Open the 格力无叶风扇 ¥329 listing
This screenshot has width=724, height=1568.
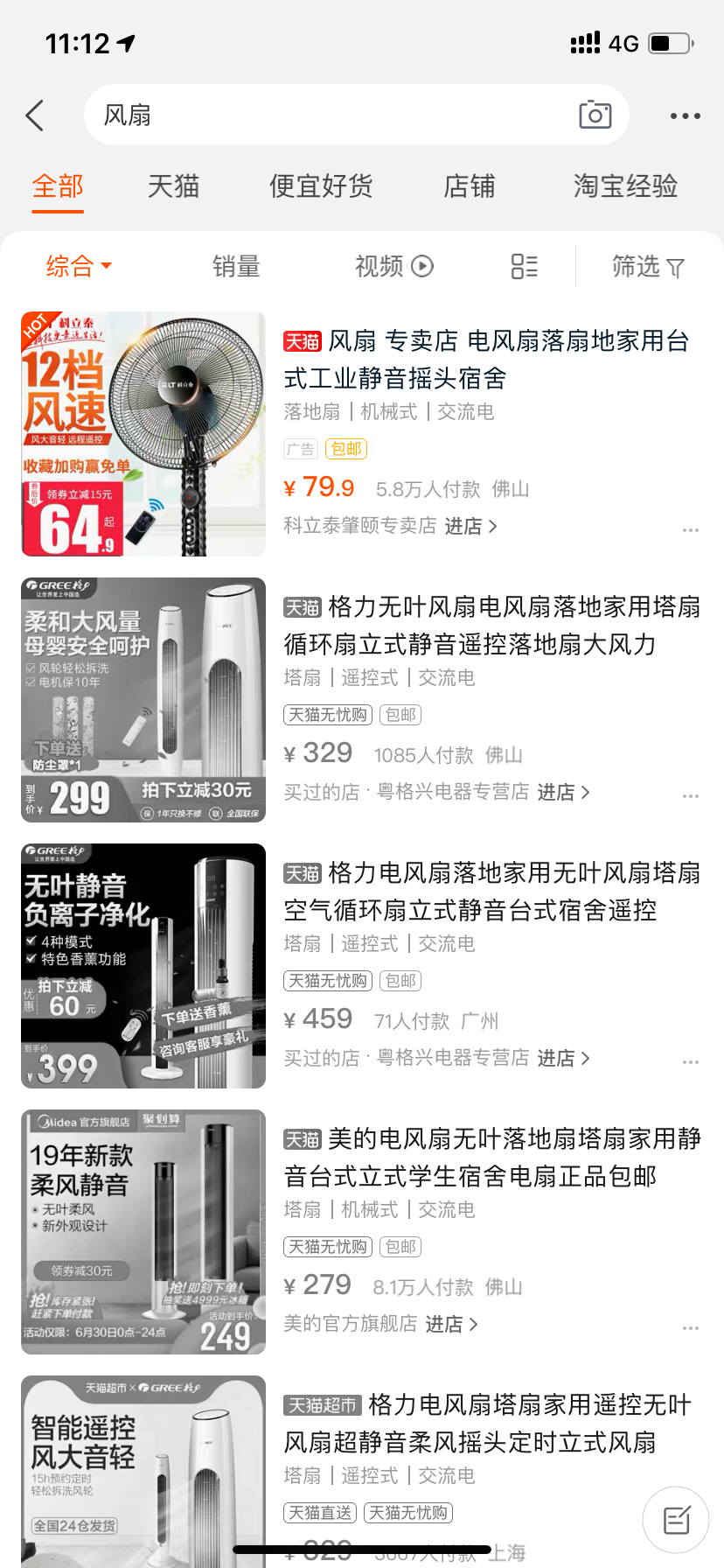tap(491, 625)
